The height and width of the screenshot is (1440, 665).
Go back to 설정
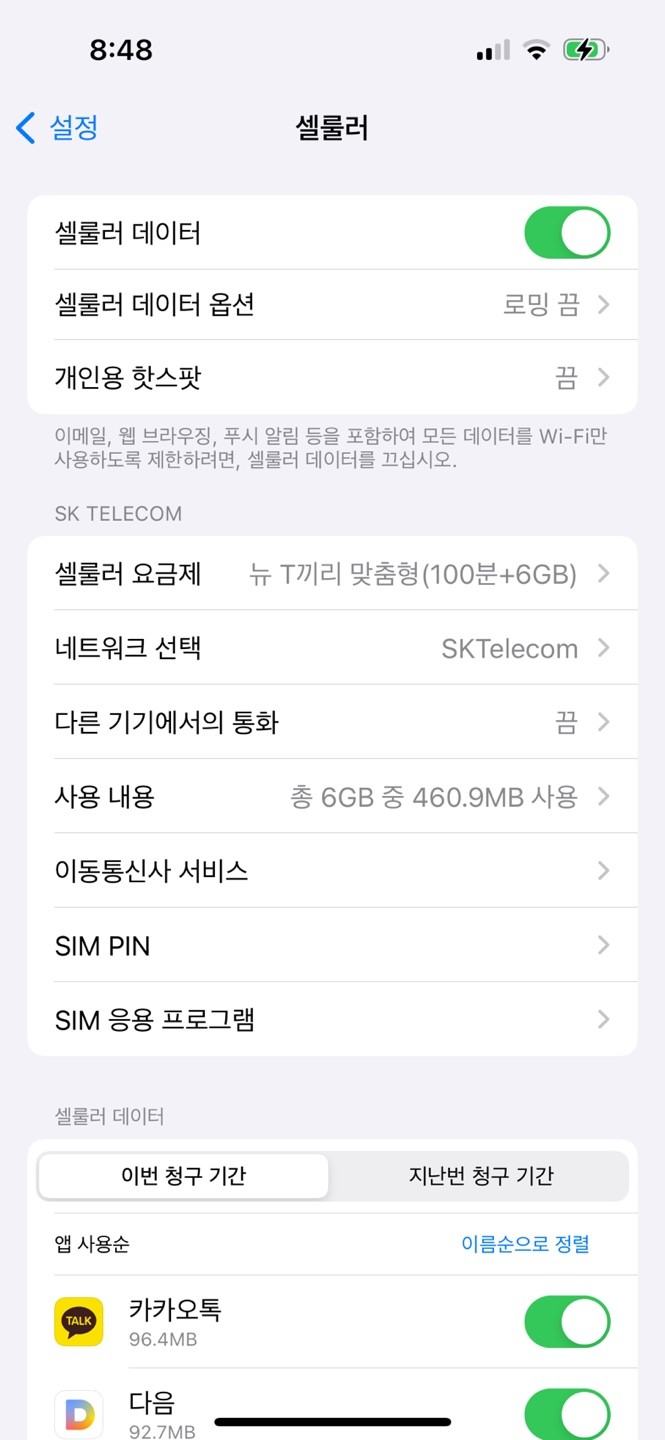click(x=58, y=128)
